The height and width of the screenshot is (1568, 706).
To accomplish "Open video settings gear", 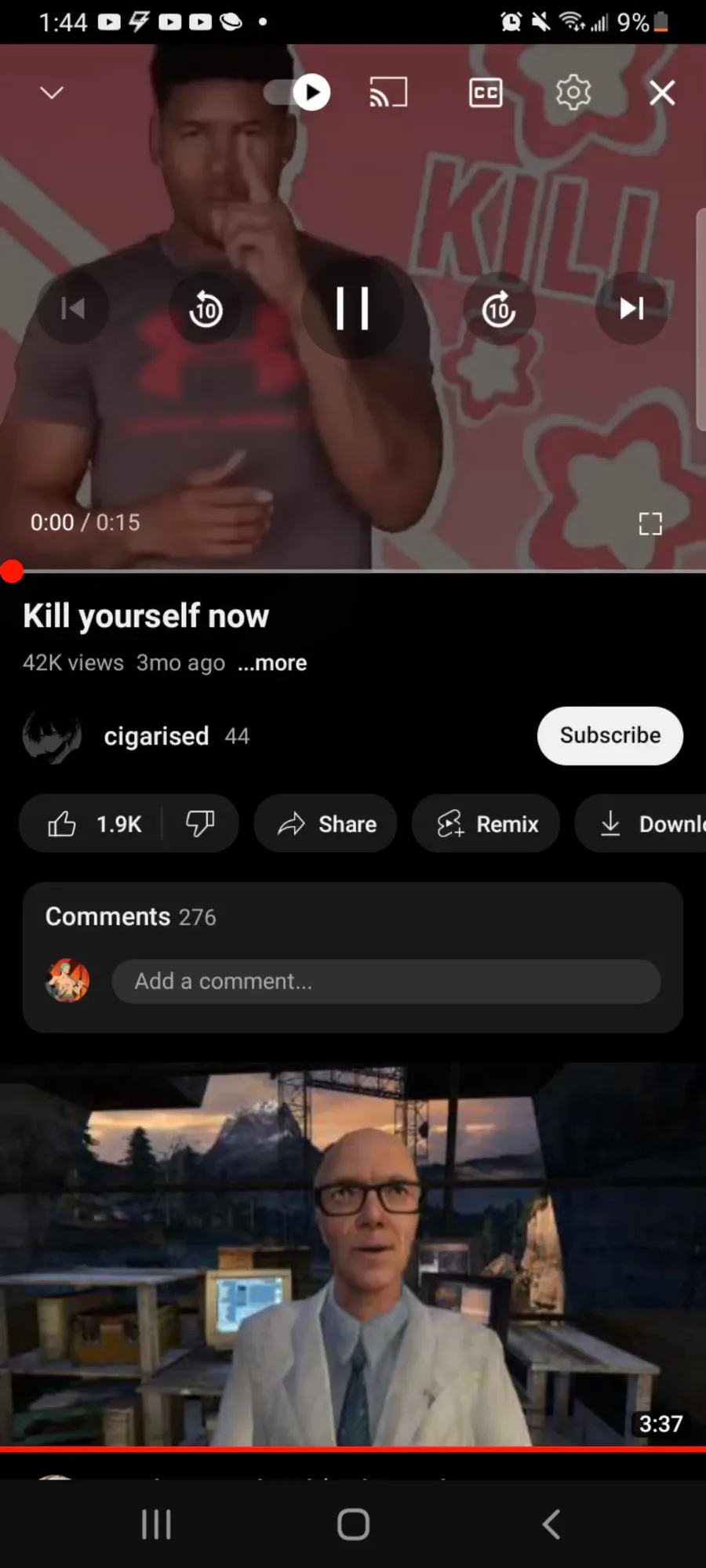I will tap(573, 93).
